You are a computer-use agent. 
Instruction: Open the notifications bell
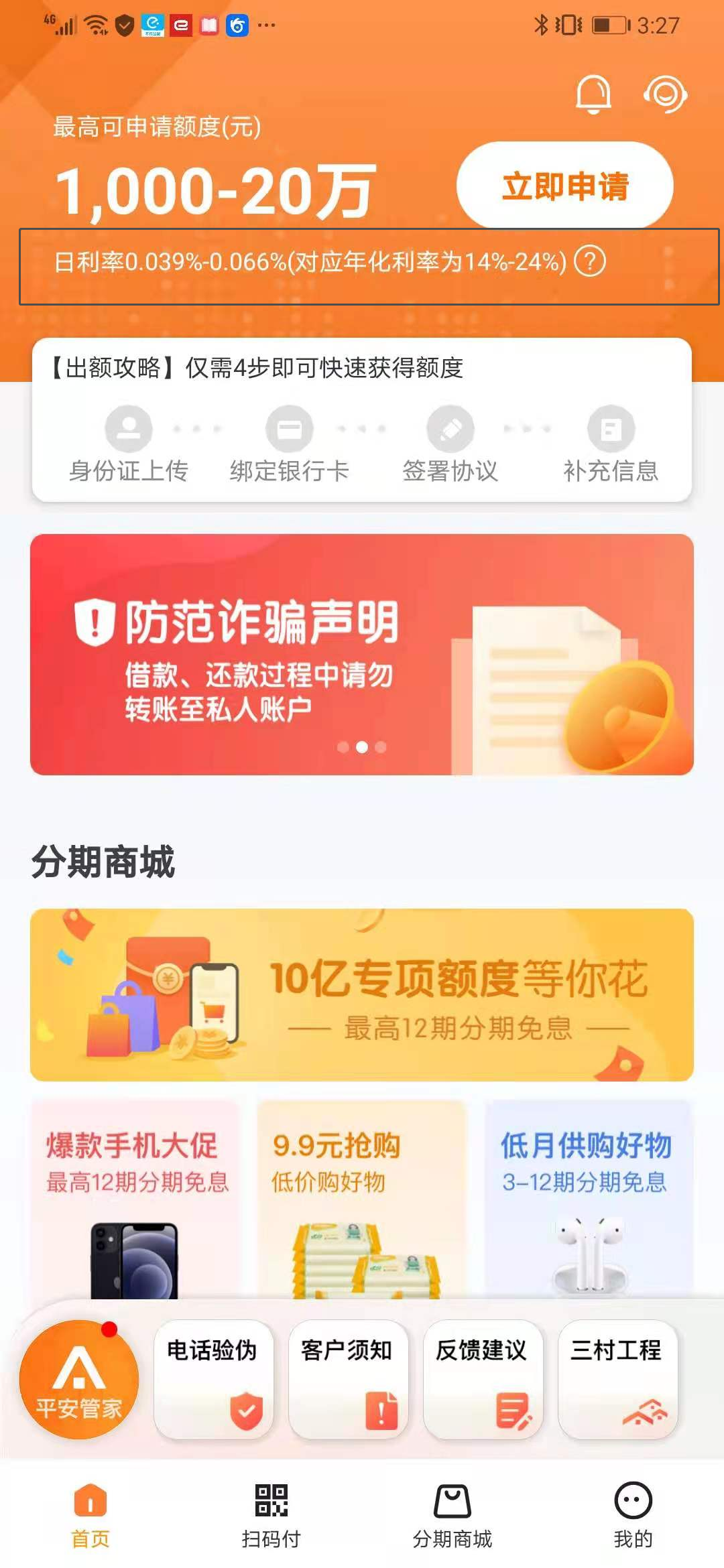coord(593,94)
